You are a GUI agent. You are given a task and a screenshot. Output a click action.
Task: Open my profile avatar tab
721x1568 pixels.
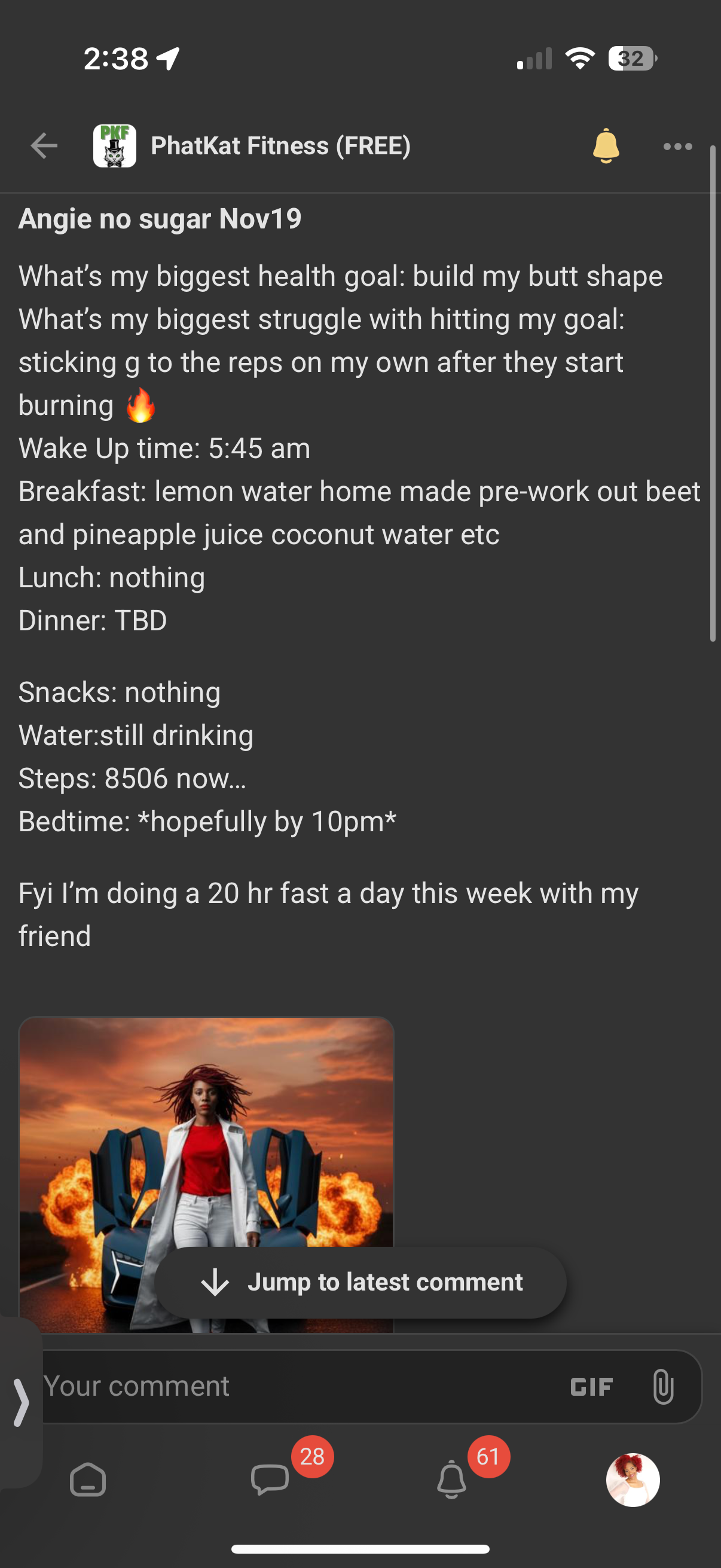tap(633, 1479)
